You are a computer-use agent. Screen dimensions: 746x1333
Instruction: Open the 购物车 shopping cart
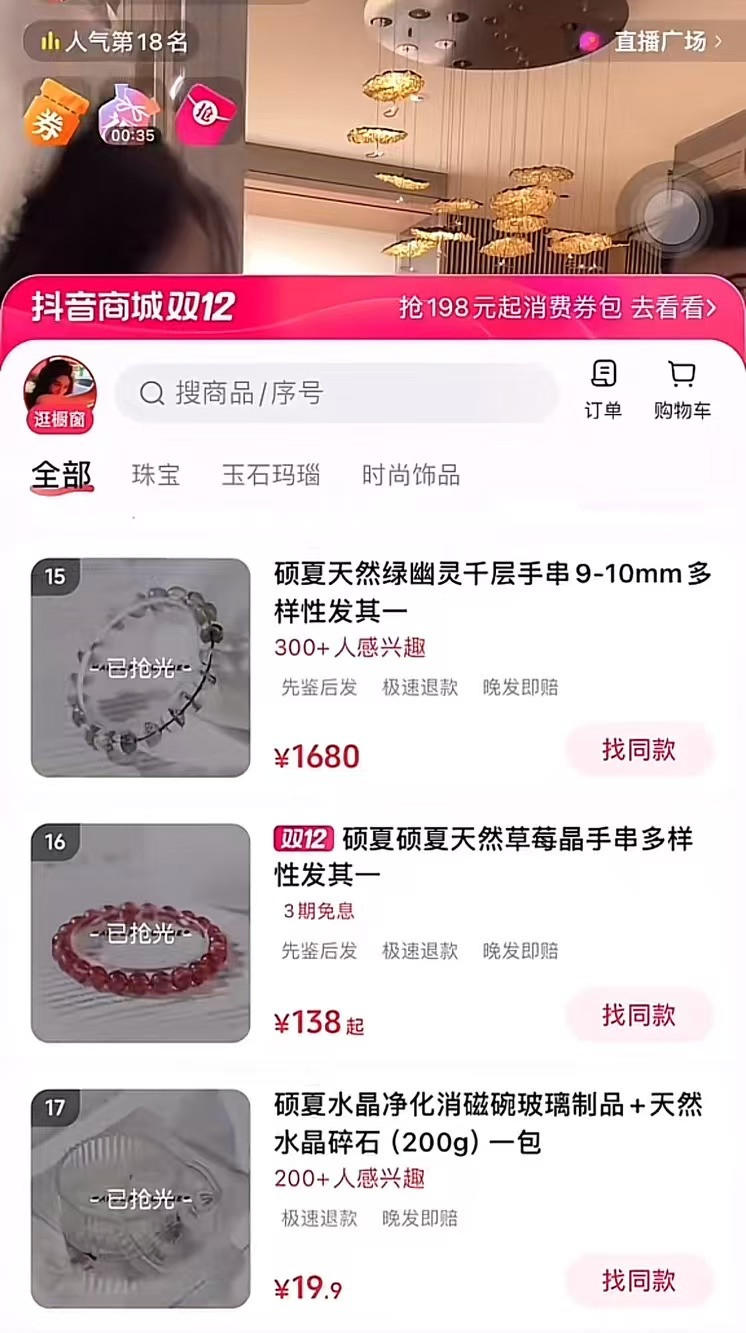click(x=682, y=390)
